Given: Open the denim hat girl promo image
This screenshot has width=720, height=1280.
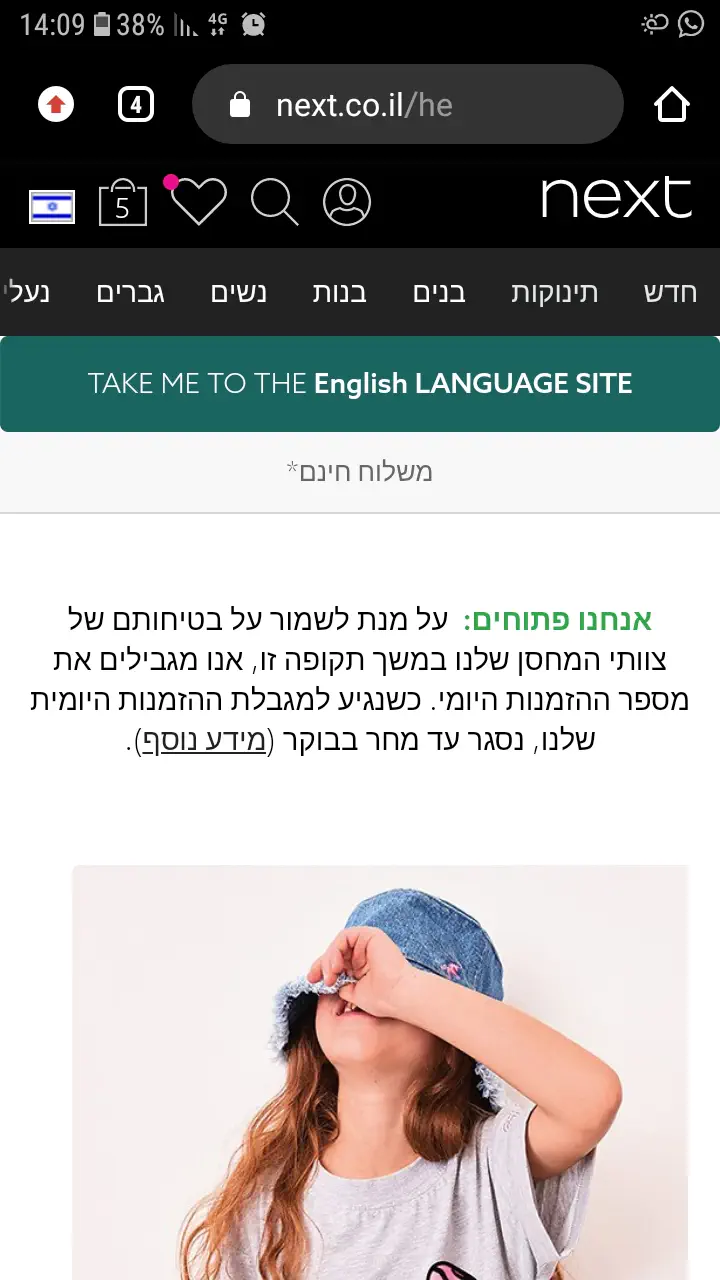Looking at the screenshot, I should [x=380, y=1070].
